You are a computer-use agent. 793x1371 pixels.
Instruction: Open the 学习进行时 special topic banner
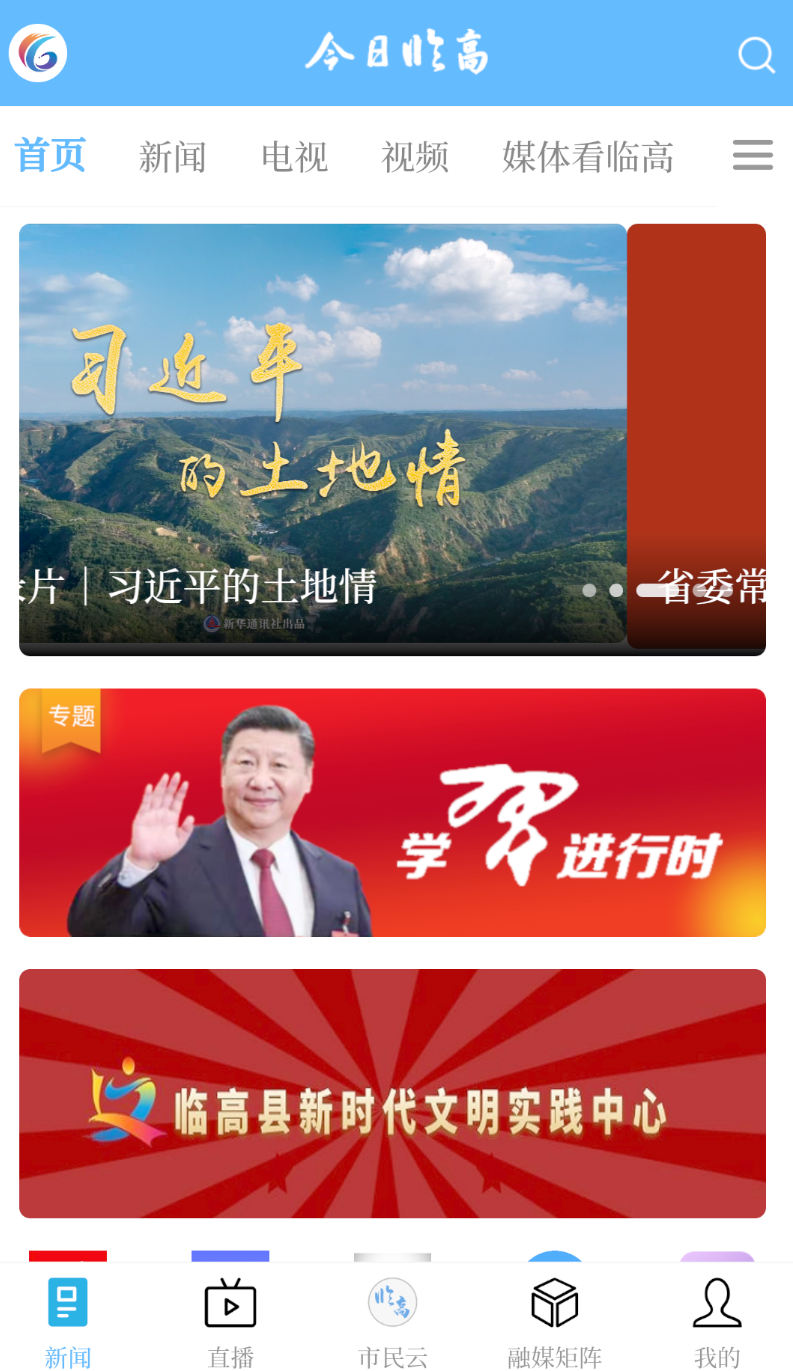click(x=392, y=813)
